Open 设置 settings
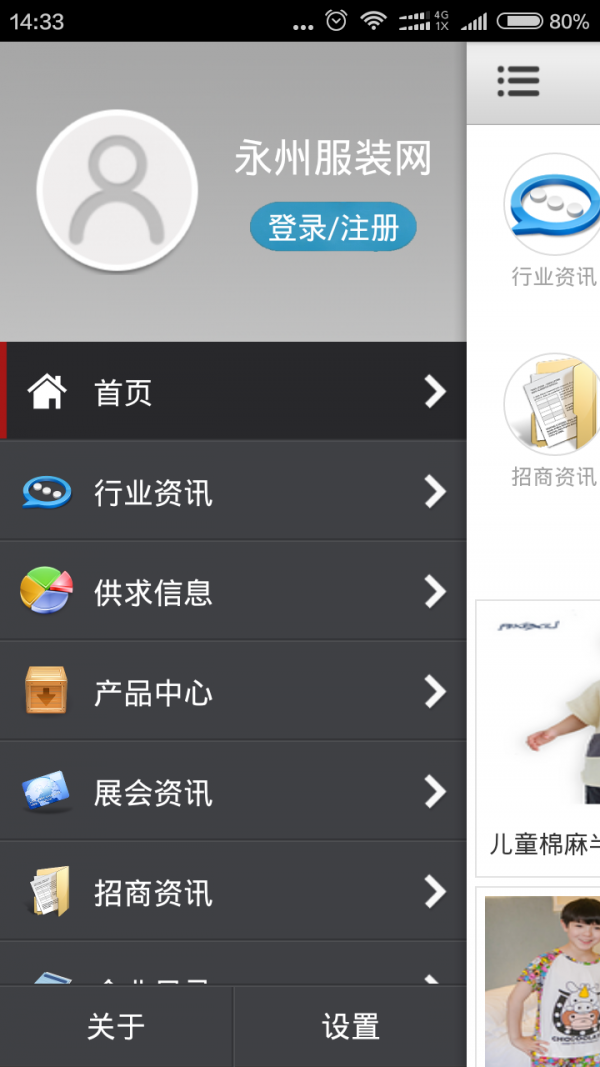This screenshot has width=600, height=1067. 350,1026
